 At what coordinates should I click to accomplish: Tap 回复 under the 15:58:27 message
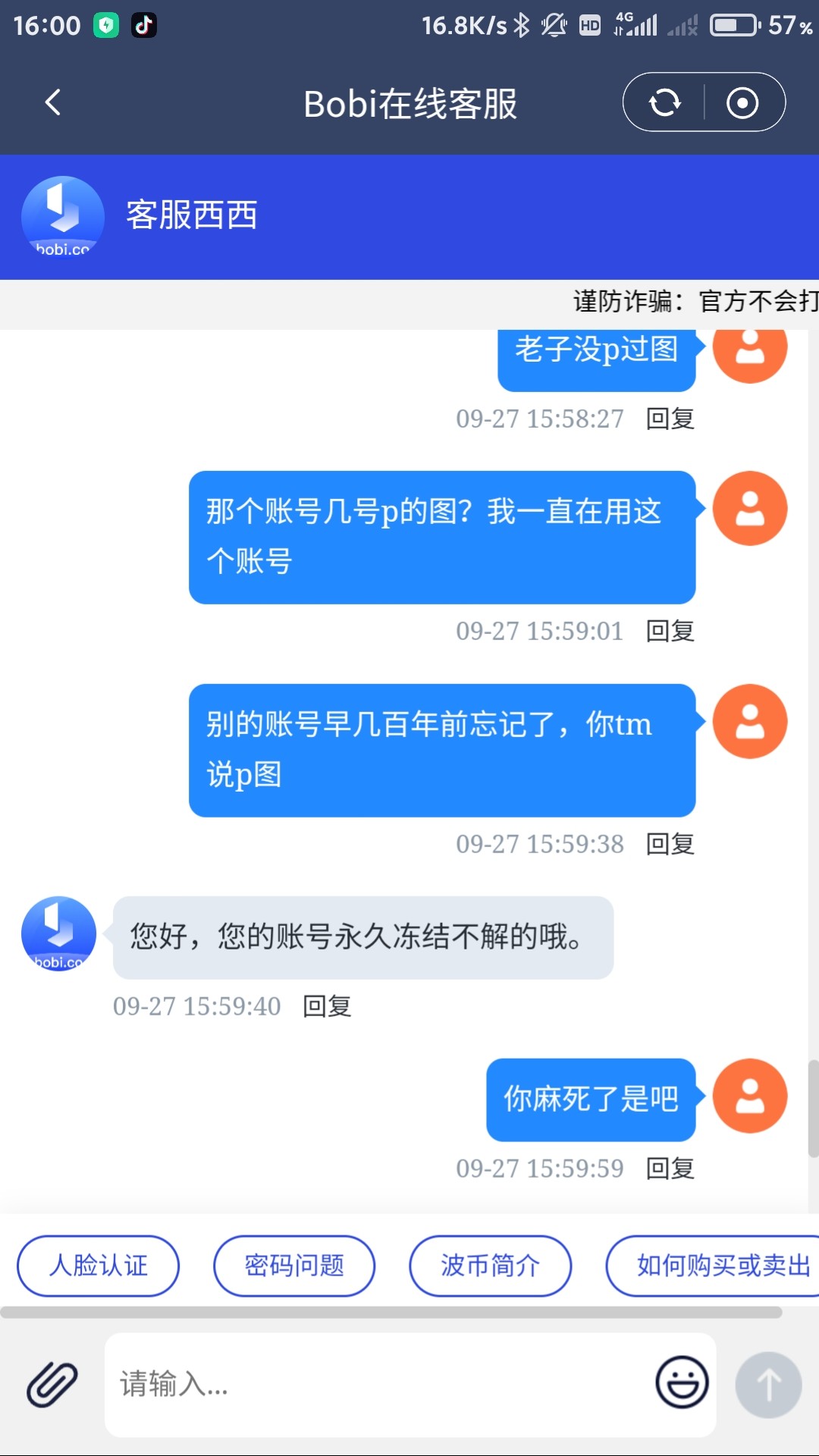click(670, 419)
